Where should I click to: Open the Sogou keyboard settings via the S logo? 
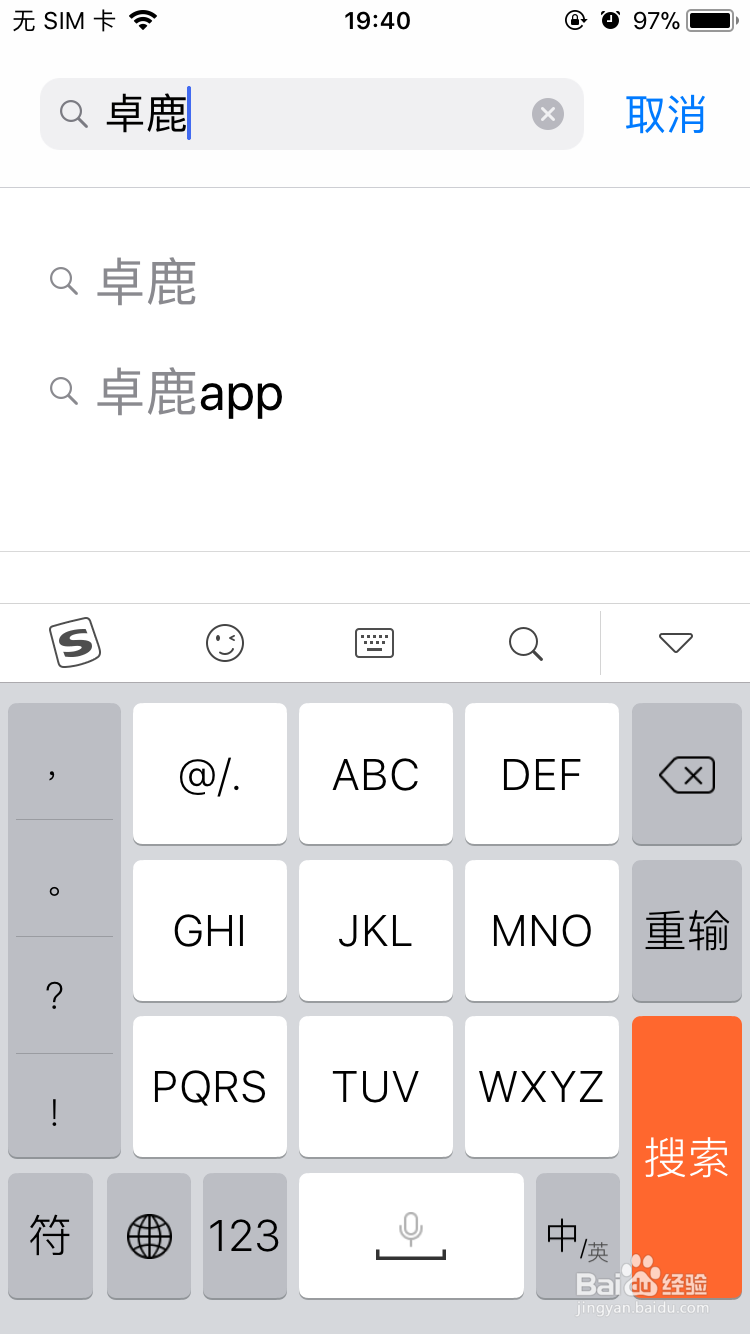(75, 643)
